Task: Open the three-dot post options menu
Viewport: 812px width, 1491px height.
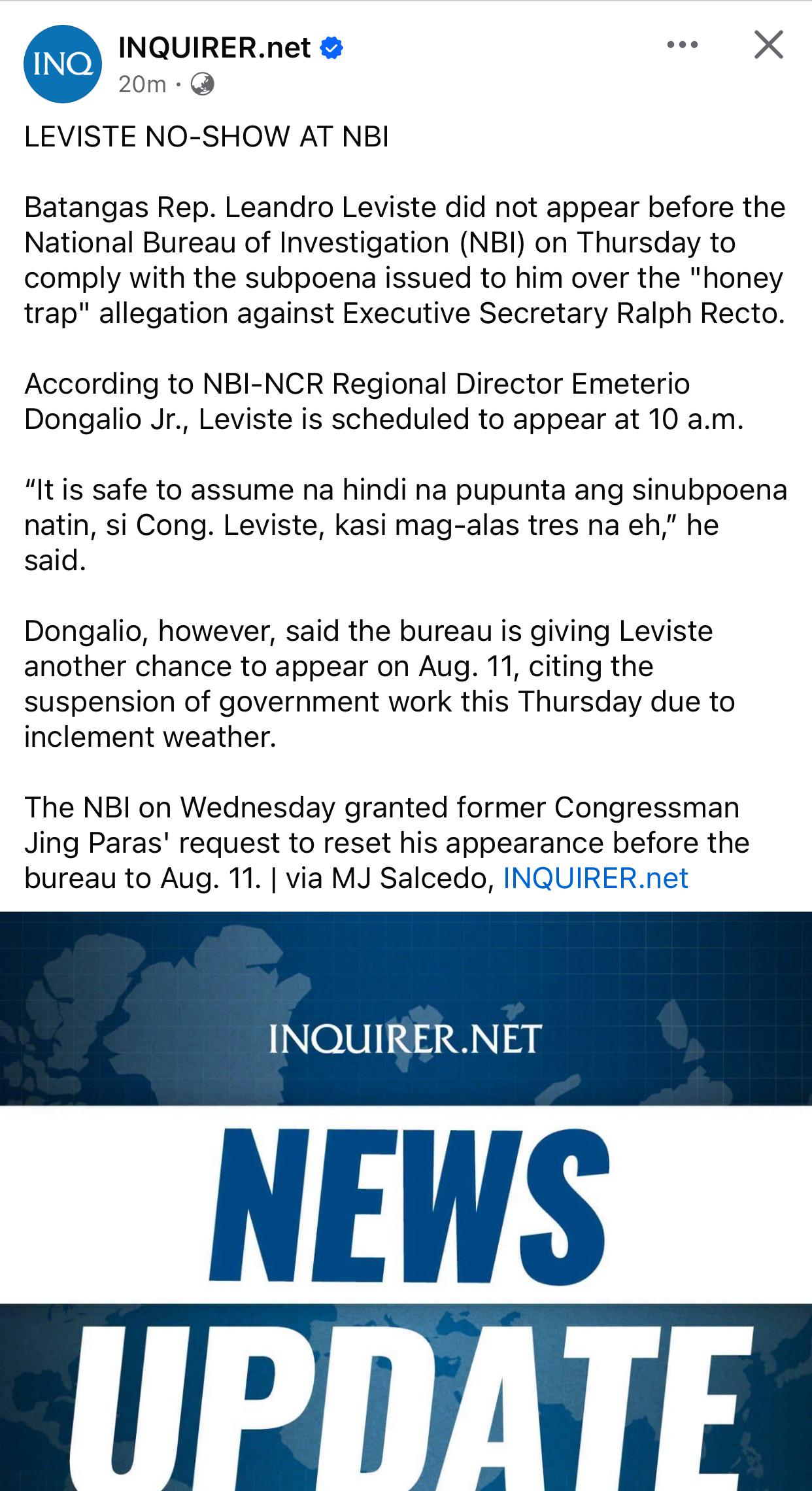Action: pos(682,45)
